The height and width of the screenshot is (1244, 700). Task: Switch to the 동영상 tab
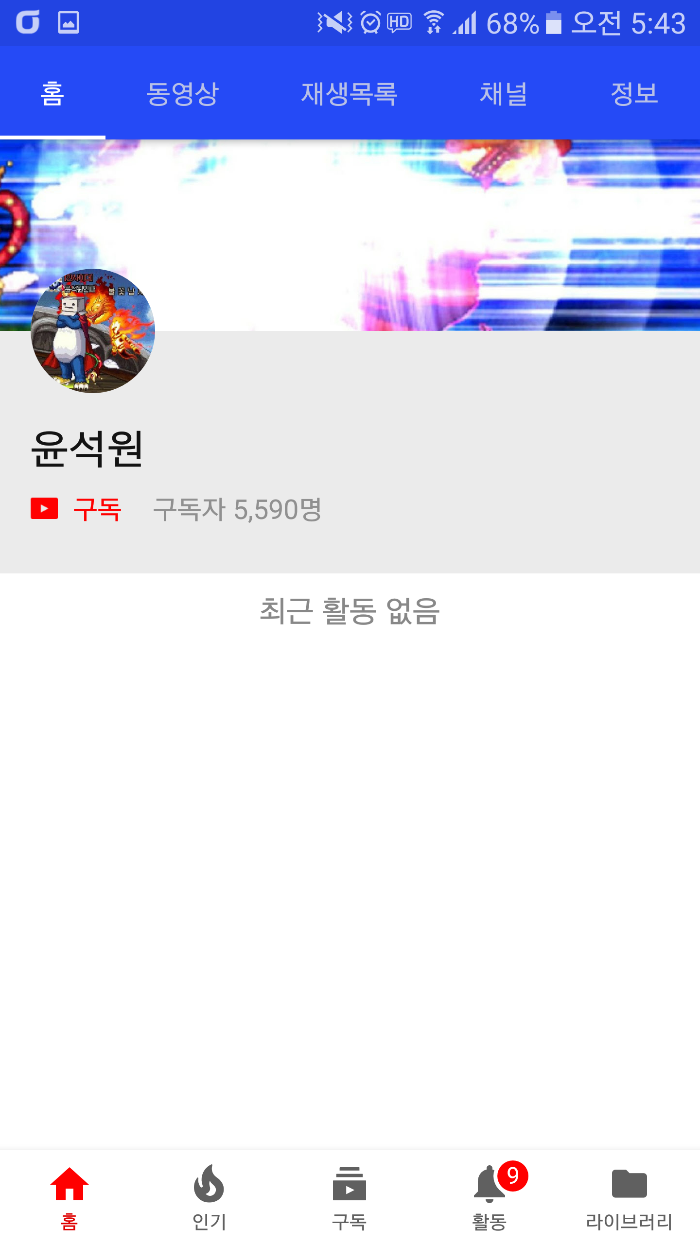click(182, 94)
